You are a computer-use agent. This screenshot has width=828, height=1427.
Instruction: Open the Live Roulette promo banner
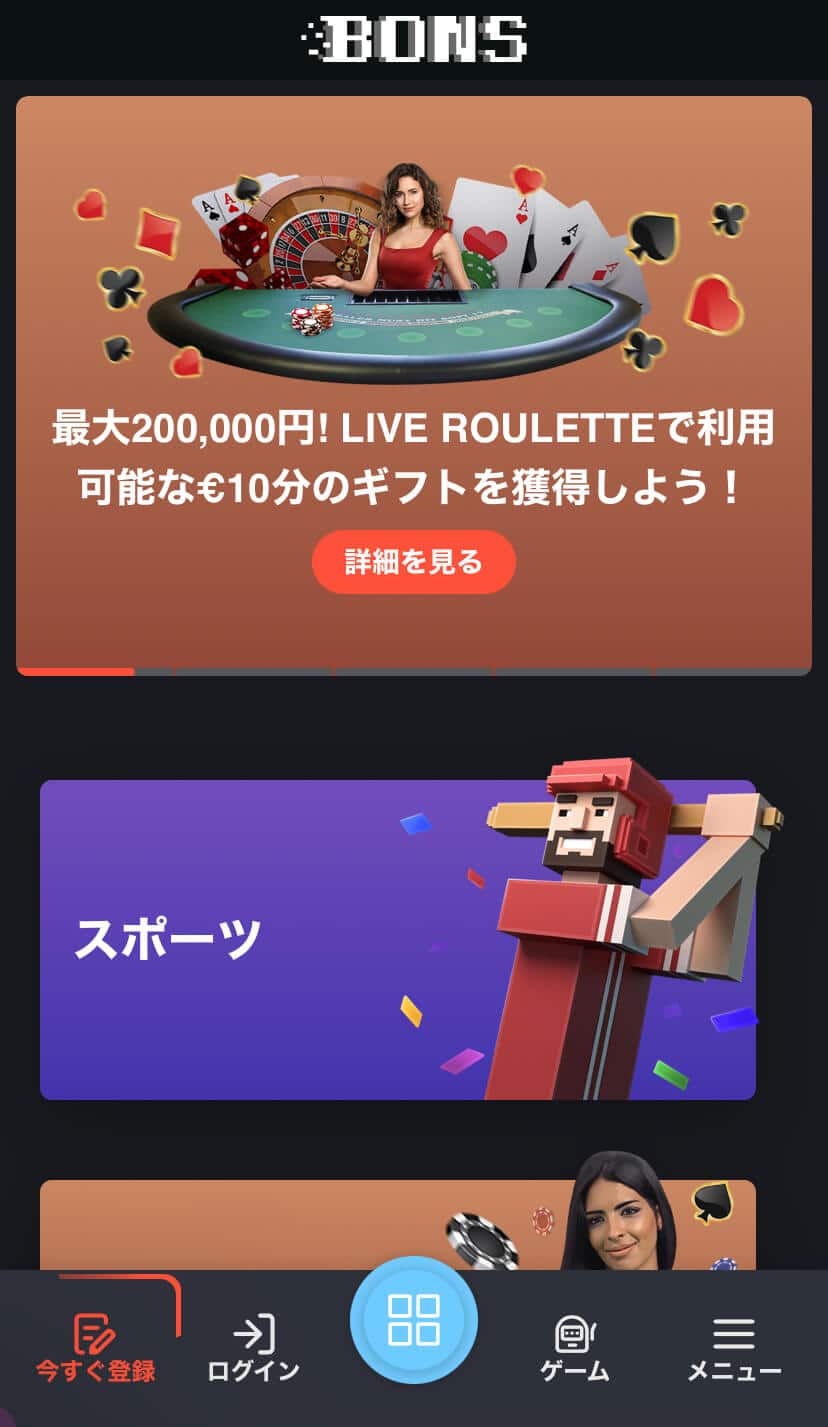pos(413,300)
